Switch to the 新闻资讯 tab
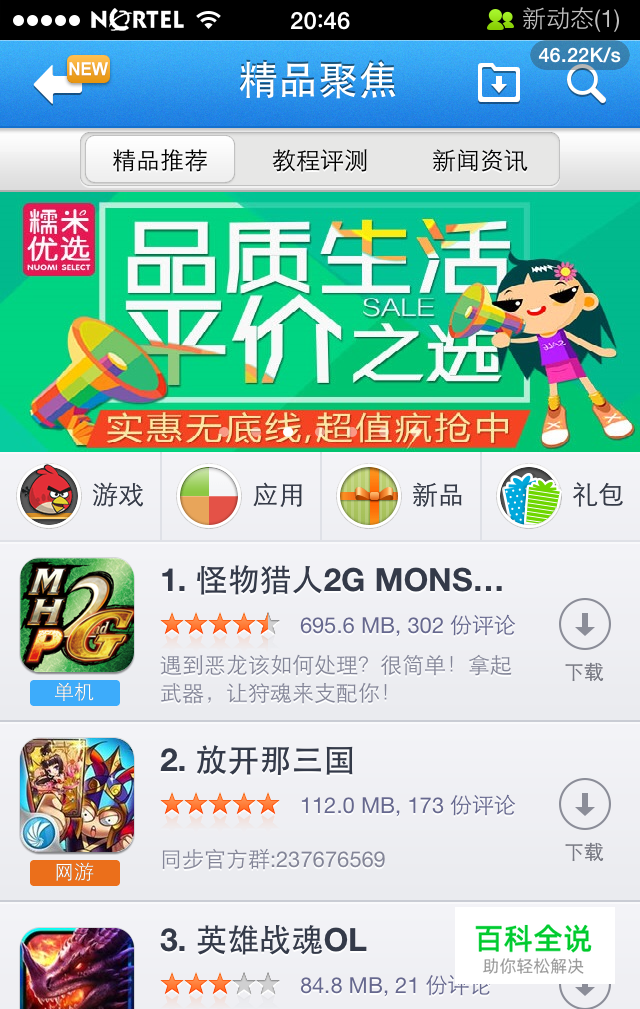The height and width of the screenshot is (1009, 640). [479, 160]
